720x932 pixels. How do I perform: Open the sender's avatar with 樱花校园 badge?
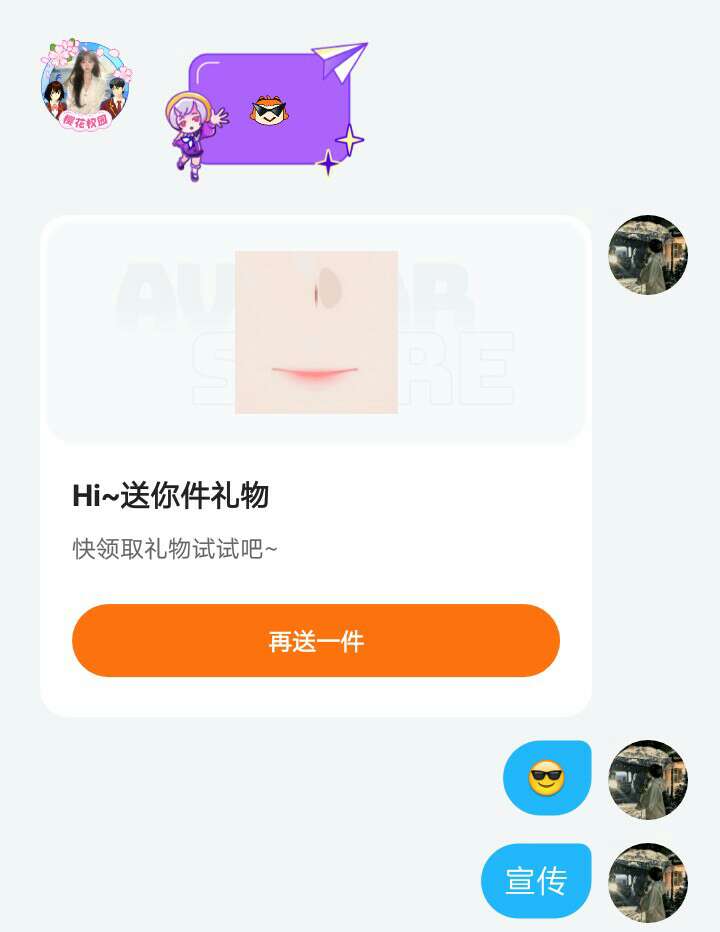coord(87,87)
